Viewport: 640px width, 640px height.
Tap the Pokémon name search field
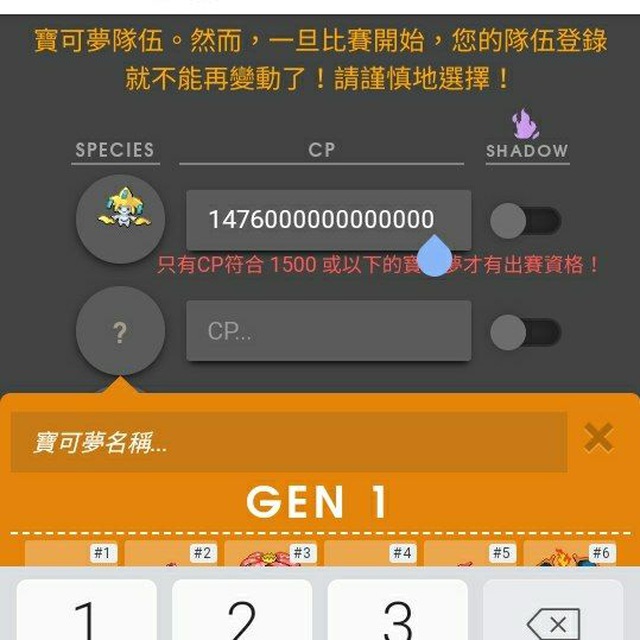point(288,442)
